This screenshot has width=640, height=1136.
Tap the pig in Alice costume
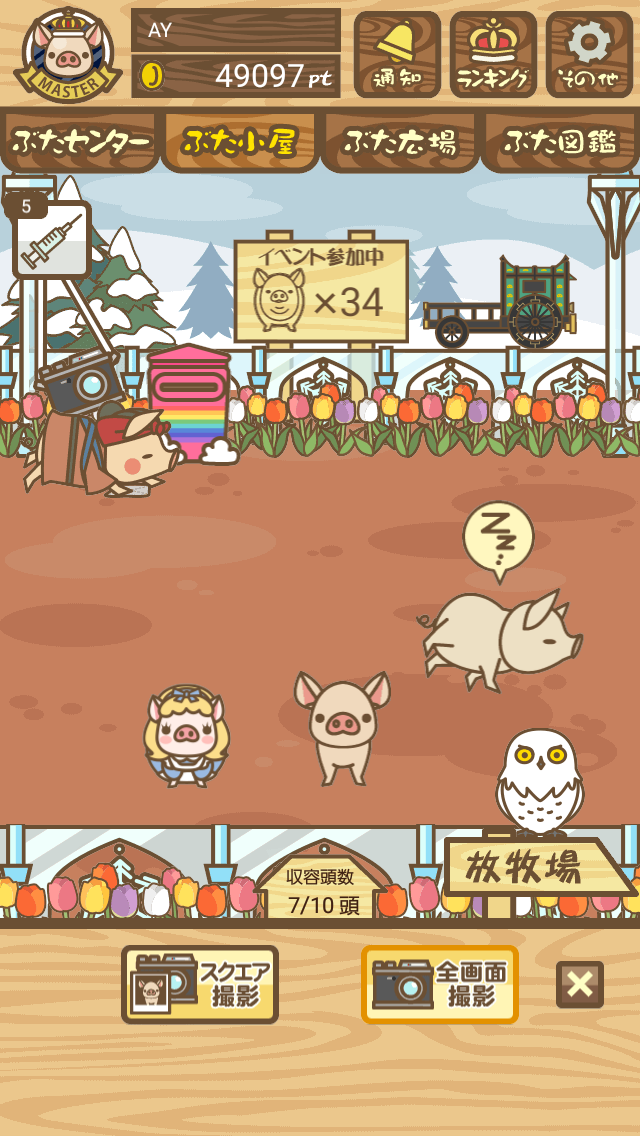click(x=186, y=737)
